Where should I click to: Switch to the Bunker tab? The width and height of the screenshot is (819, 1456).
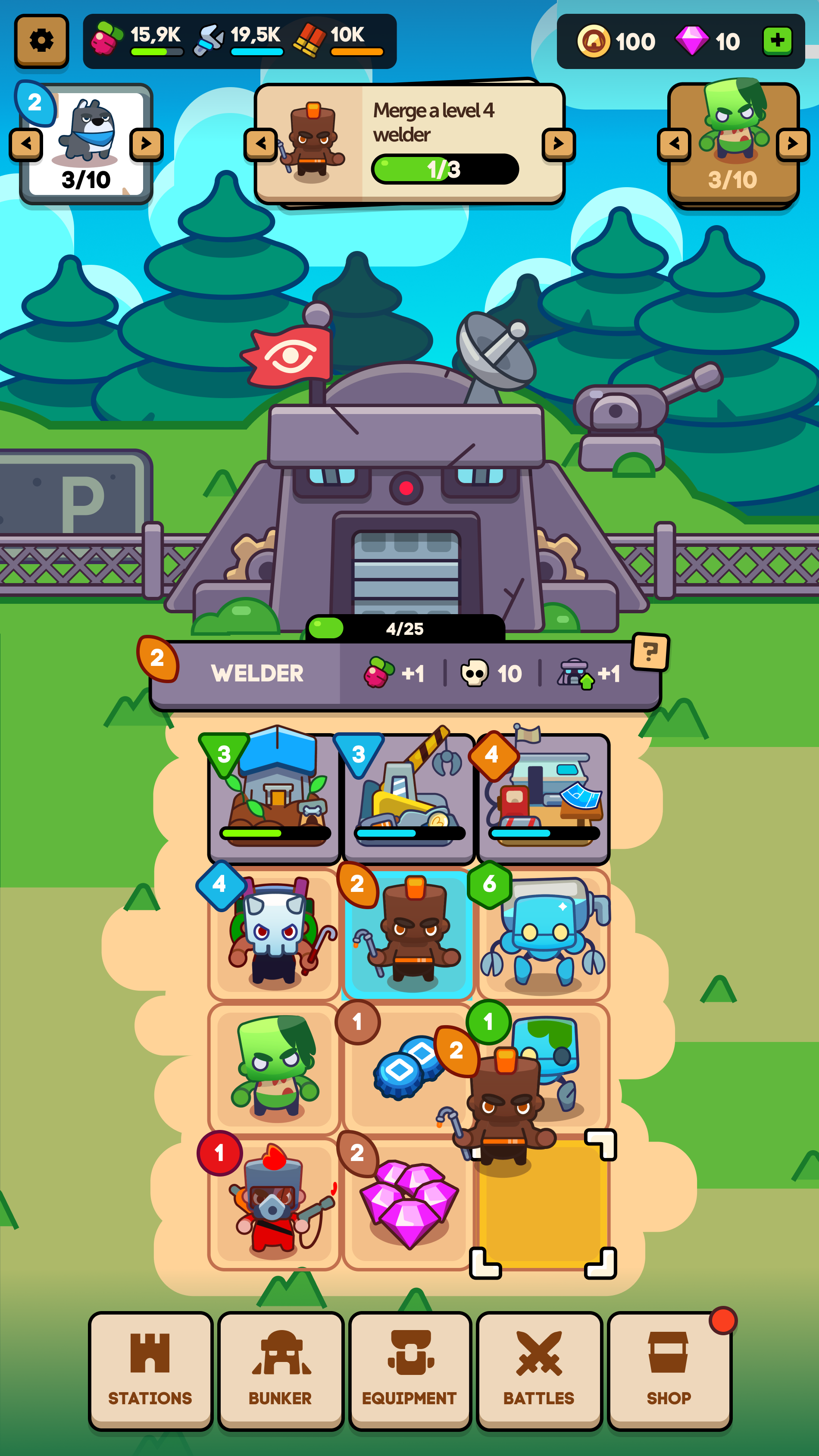[280, 1370]
